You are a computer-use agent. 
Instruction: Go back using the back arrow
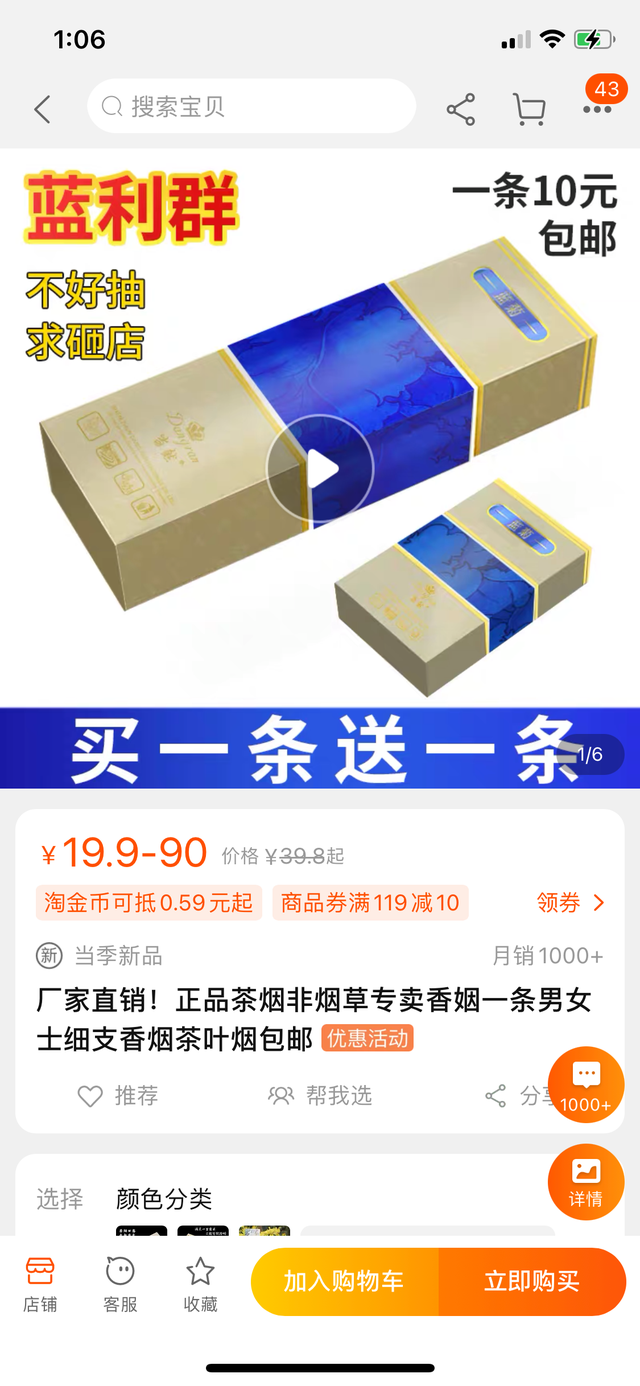[42, 108]
